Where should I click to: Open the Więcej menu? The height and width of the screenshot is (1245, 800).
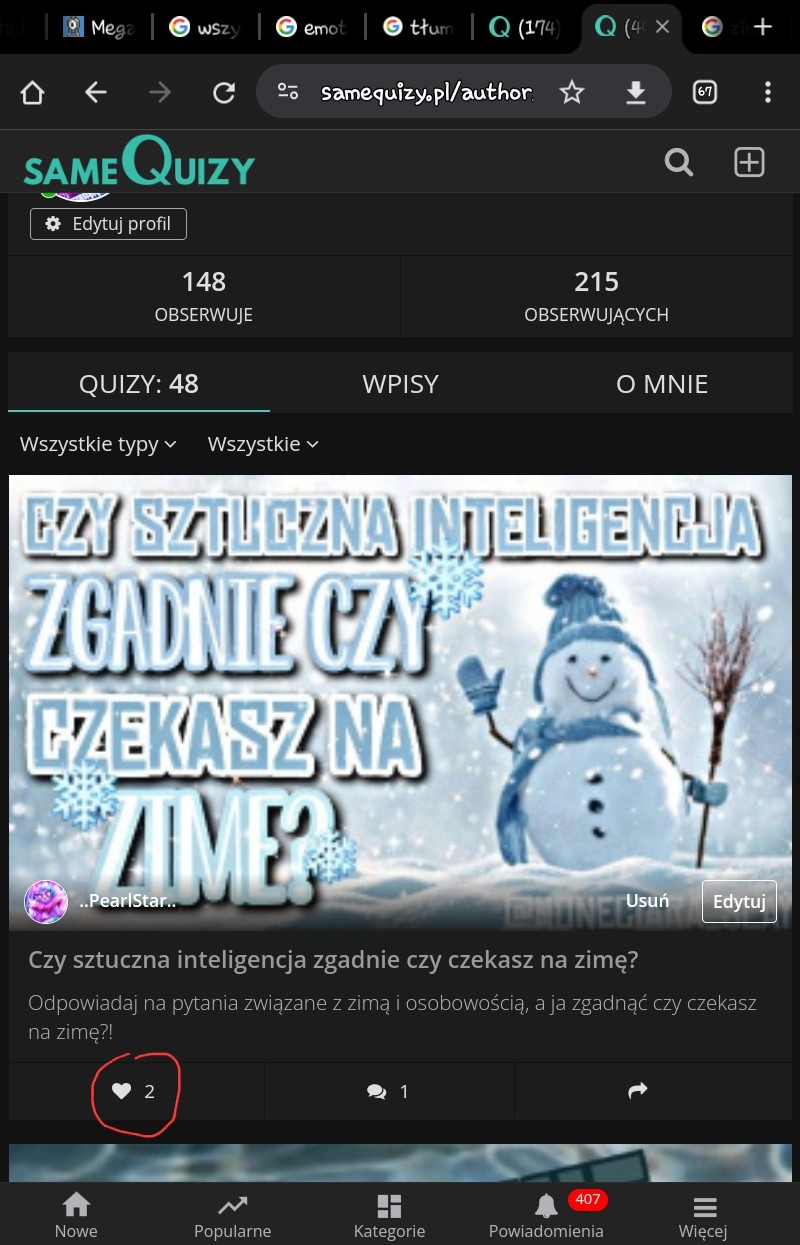[x=703, y=1214]
